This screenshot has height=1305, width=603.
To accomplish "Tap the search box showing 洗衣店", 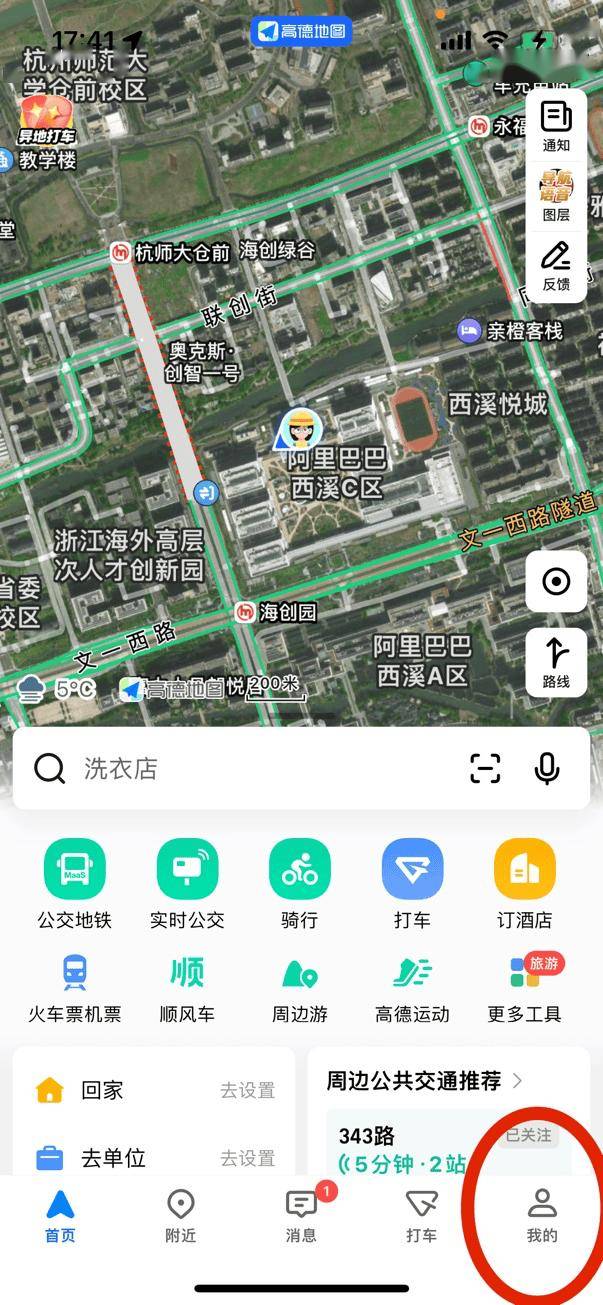I will tap(301, 768).
